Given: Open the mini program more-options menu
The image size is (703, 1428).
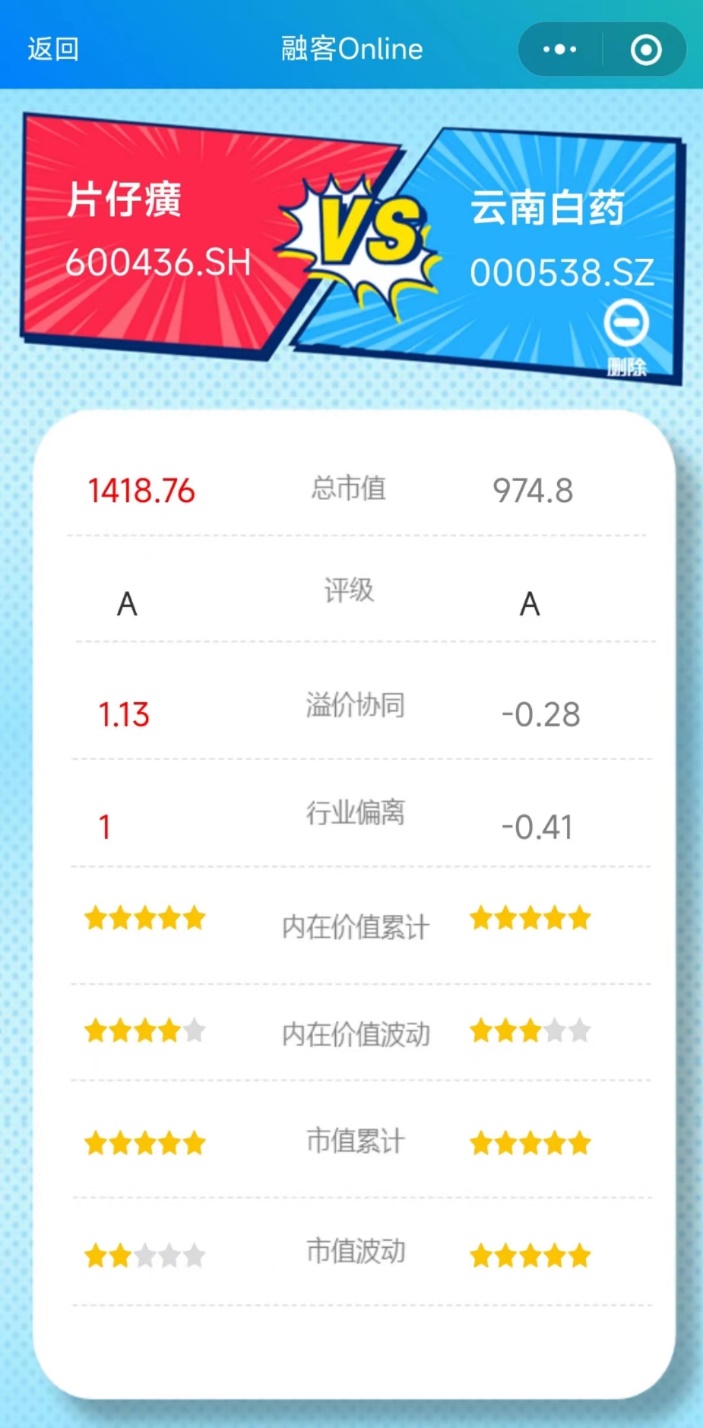Looking at the screenshot, I should [x=559, y=49].
